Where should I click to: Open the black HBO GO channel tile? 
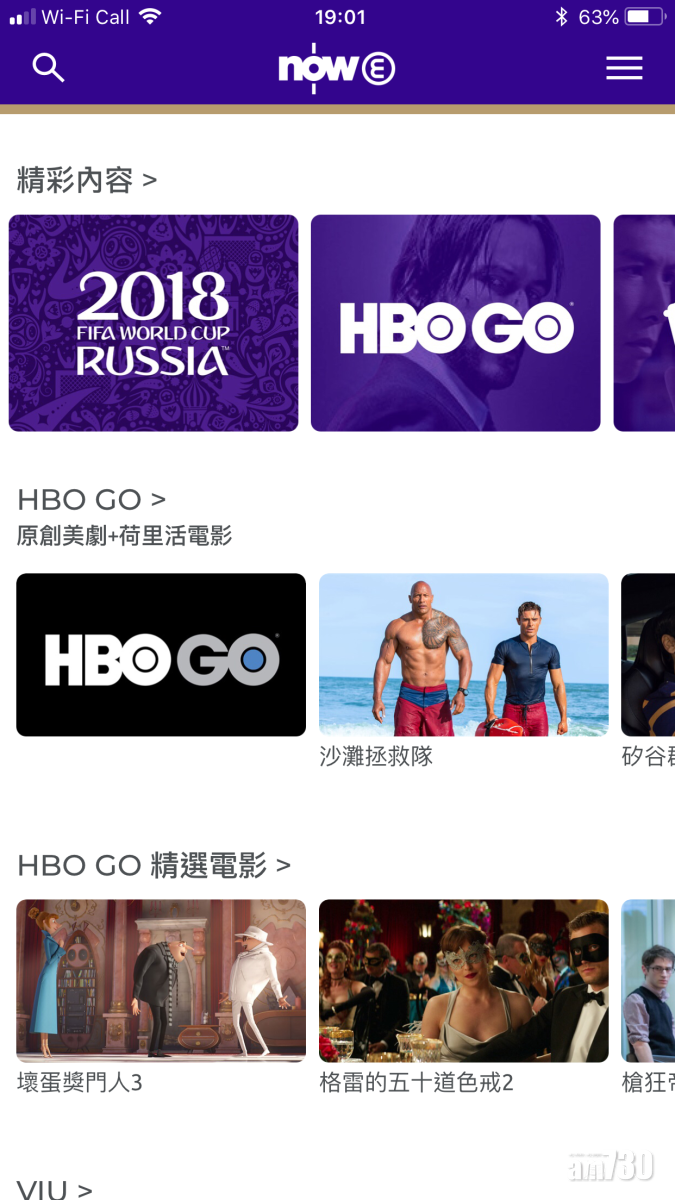click(161, 655)
